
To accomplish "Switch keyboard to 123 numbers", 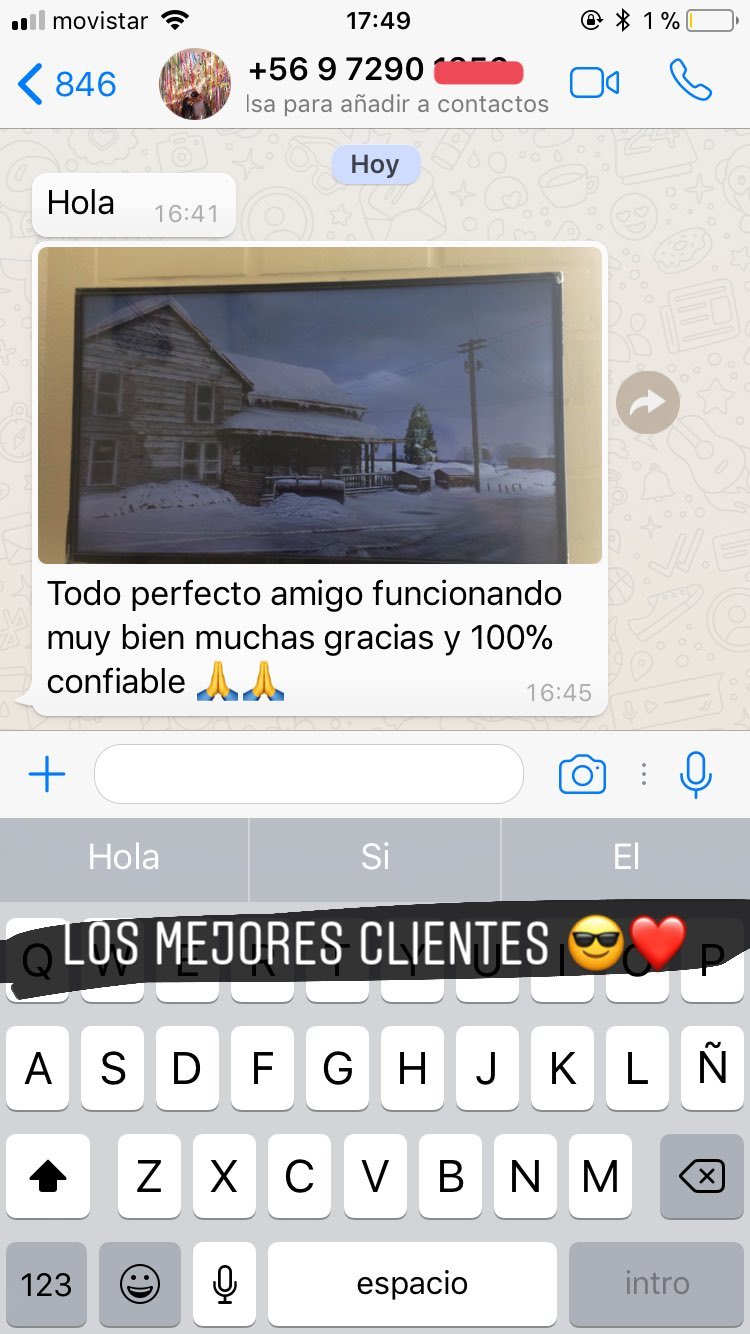I will click(46, 1284).
